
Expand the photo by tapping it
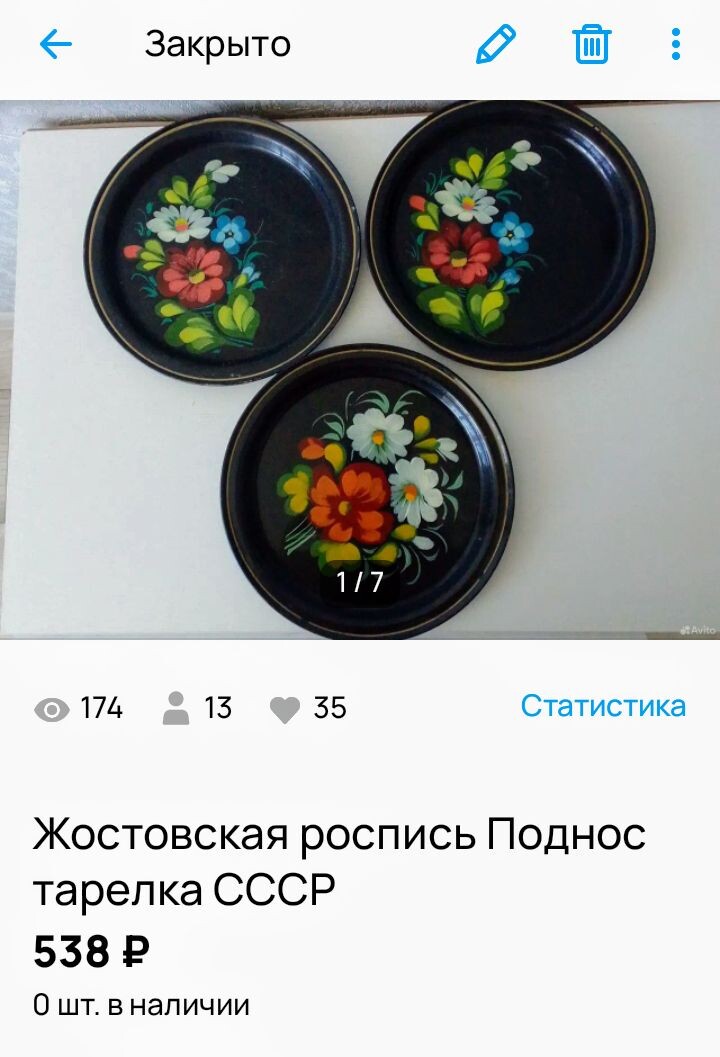click(360, 370)
